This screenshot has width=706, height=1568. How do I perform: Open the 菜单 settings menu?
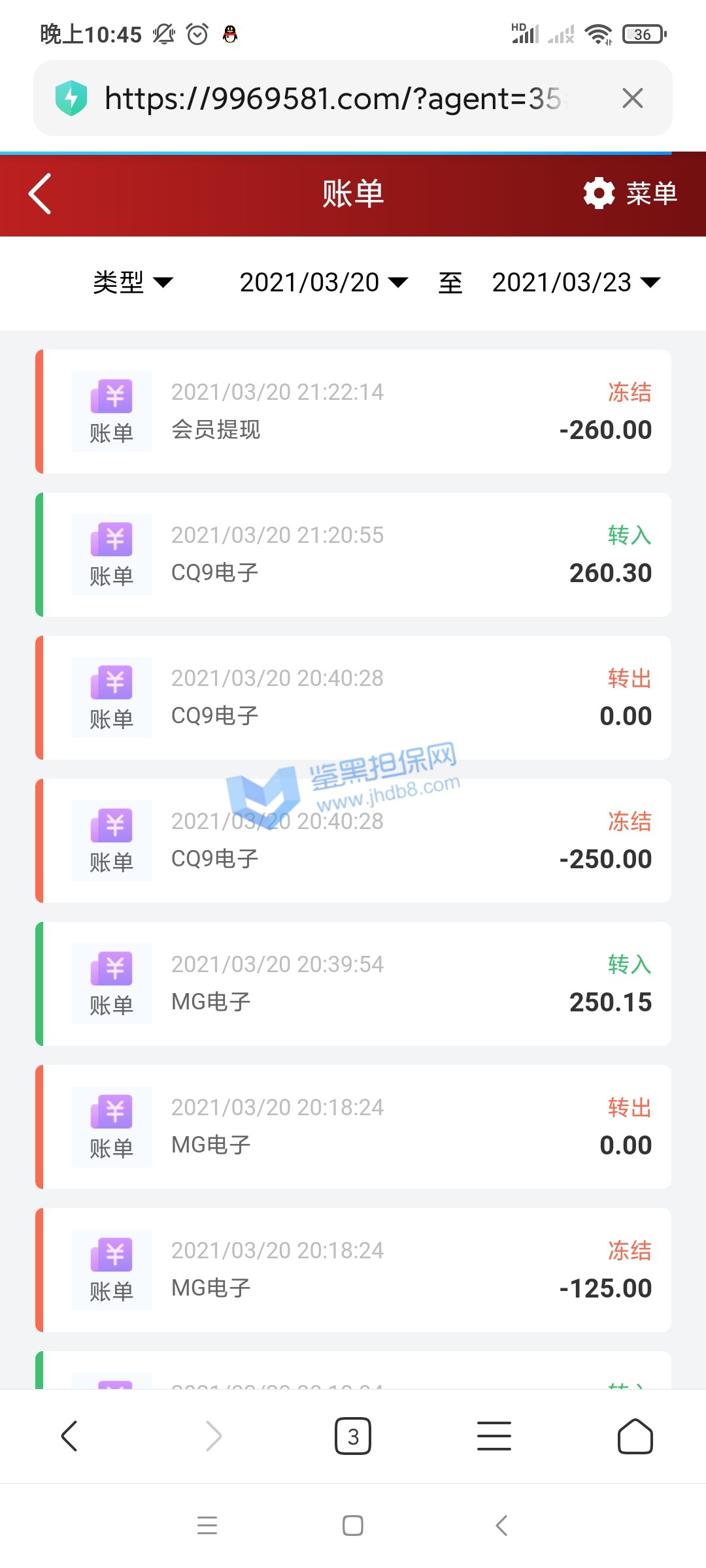630,194
